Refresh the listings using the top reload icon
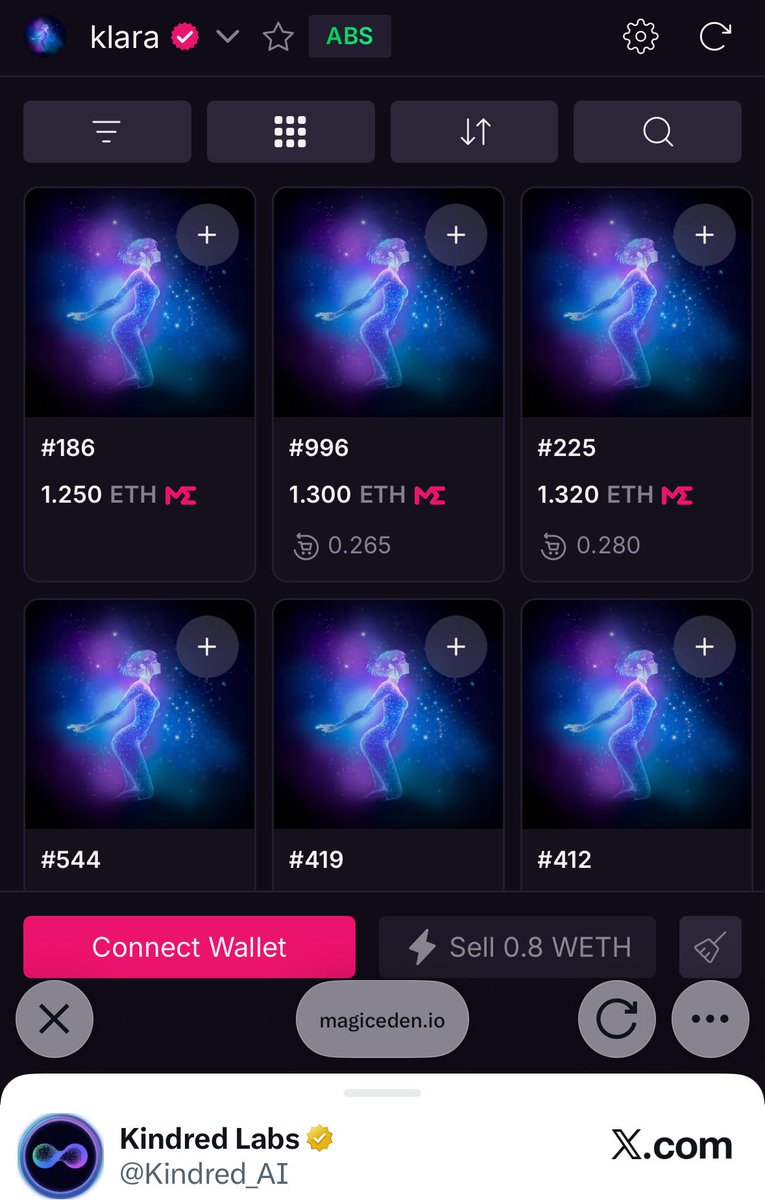 coord(714,37)
